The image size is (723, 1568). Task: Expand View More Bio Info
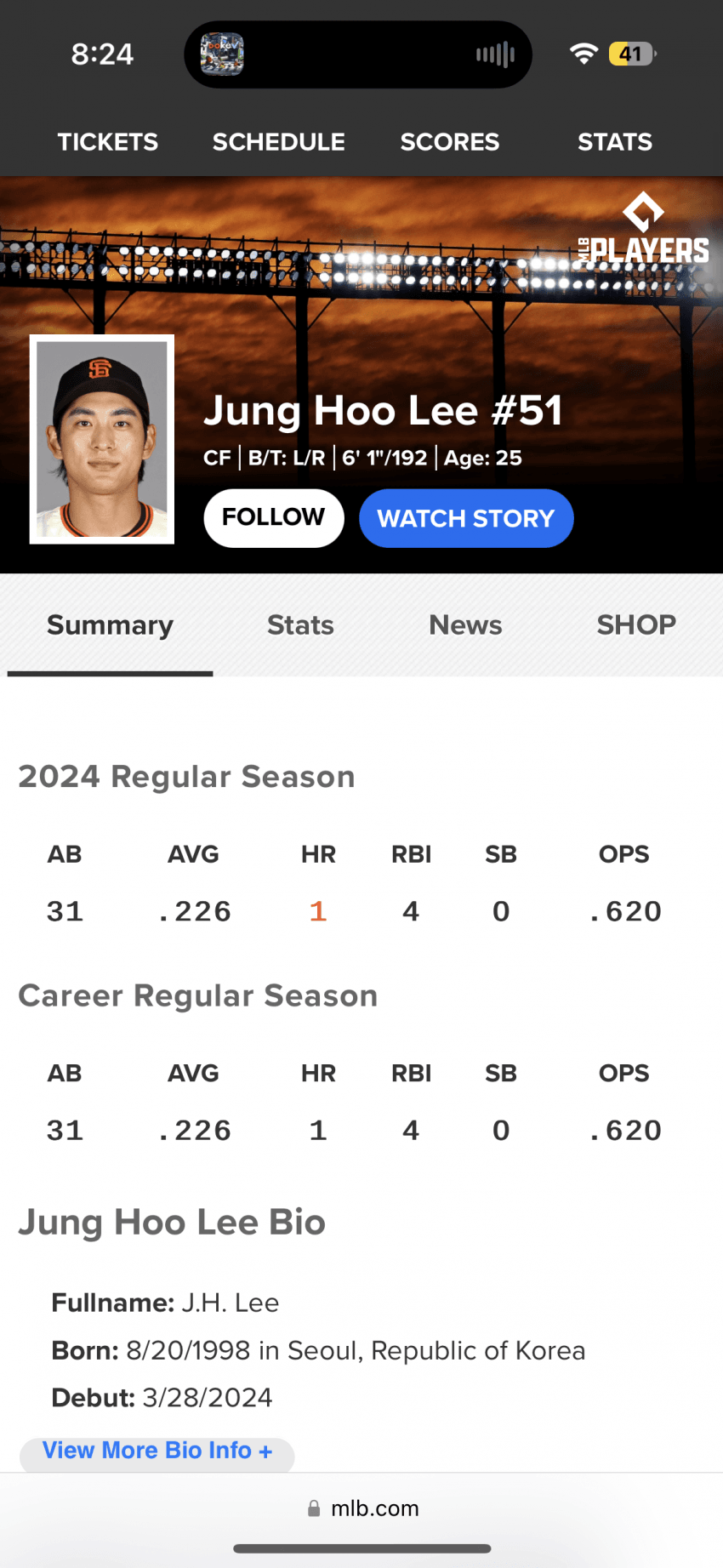point(157,1451)
